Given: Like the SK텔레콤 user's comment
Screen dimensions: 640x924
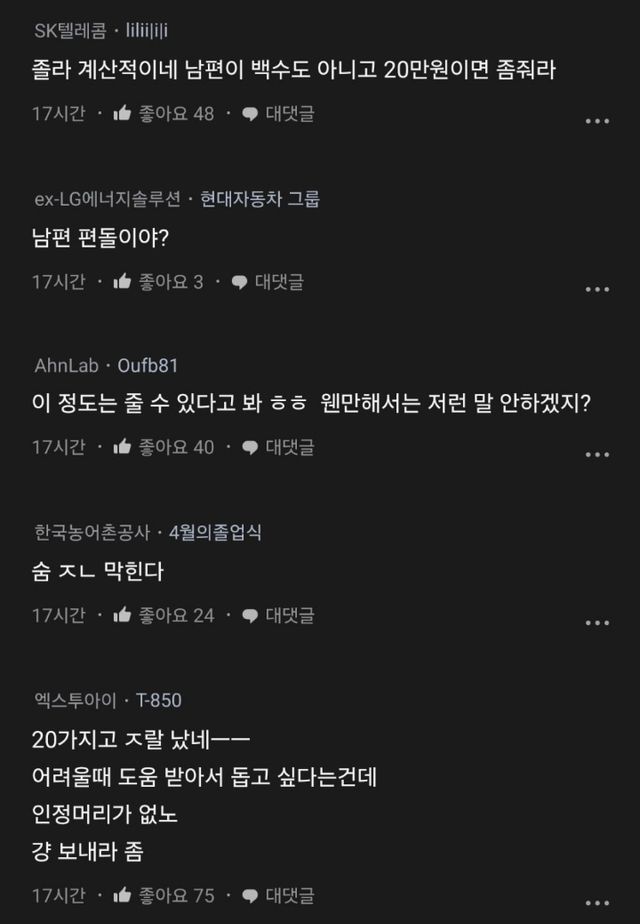Looking at the screenshot, I should tap(164, 114).
